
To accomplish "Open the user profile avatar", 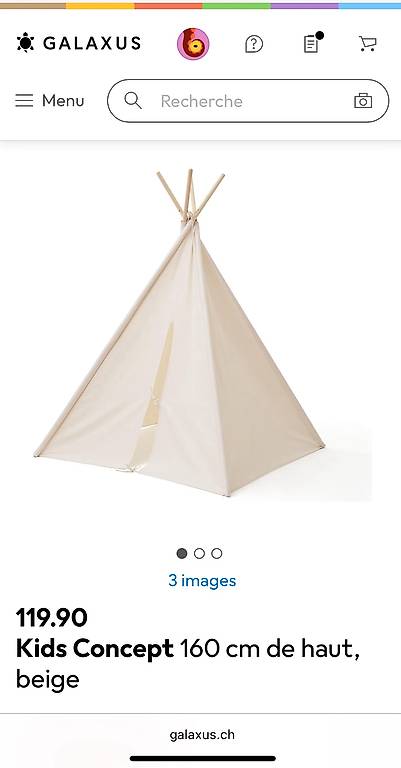I will tap(193, 44).
